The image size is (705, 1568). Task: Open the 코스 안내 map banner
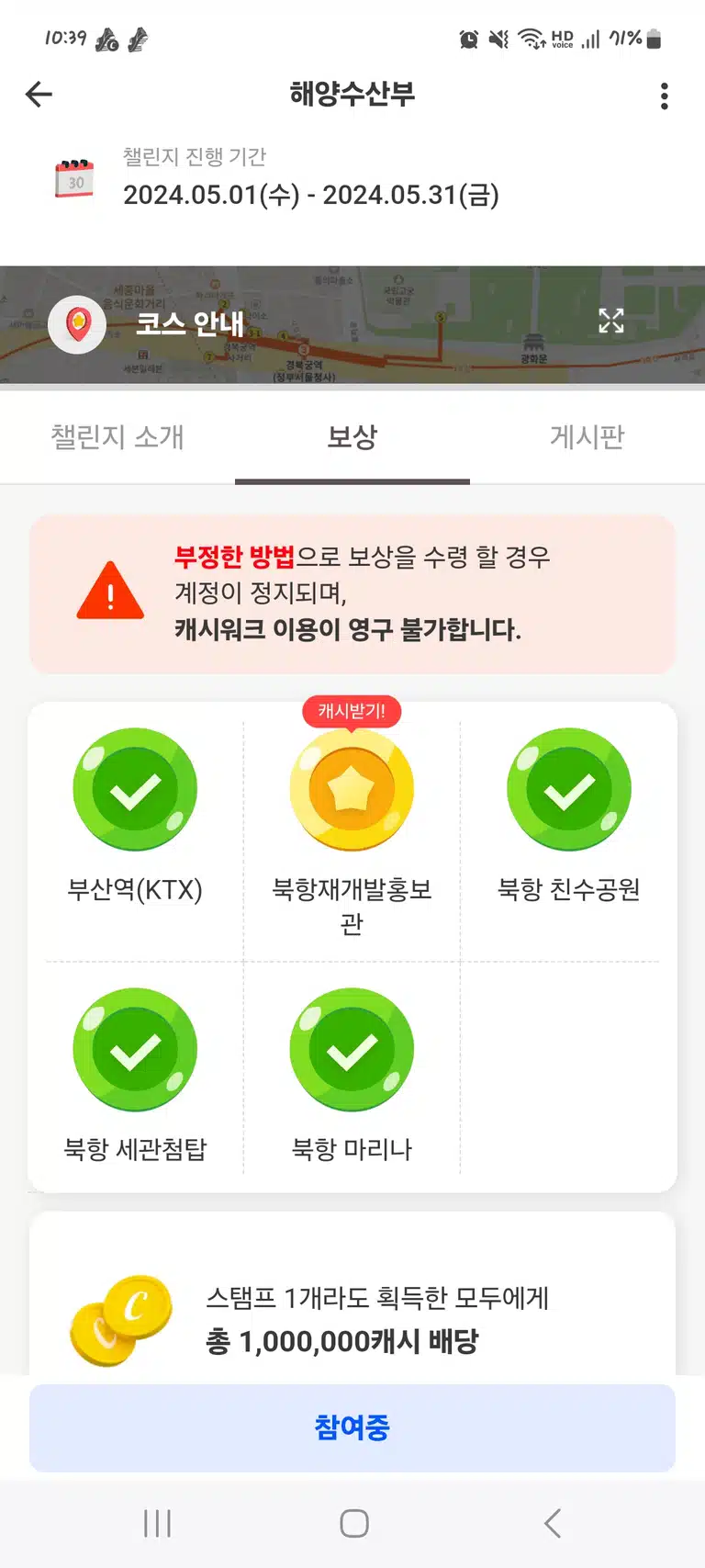tap(352, 324)
